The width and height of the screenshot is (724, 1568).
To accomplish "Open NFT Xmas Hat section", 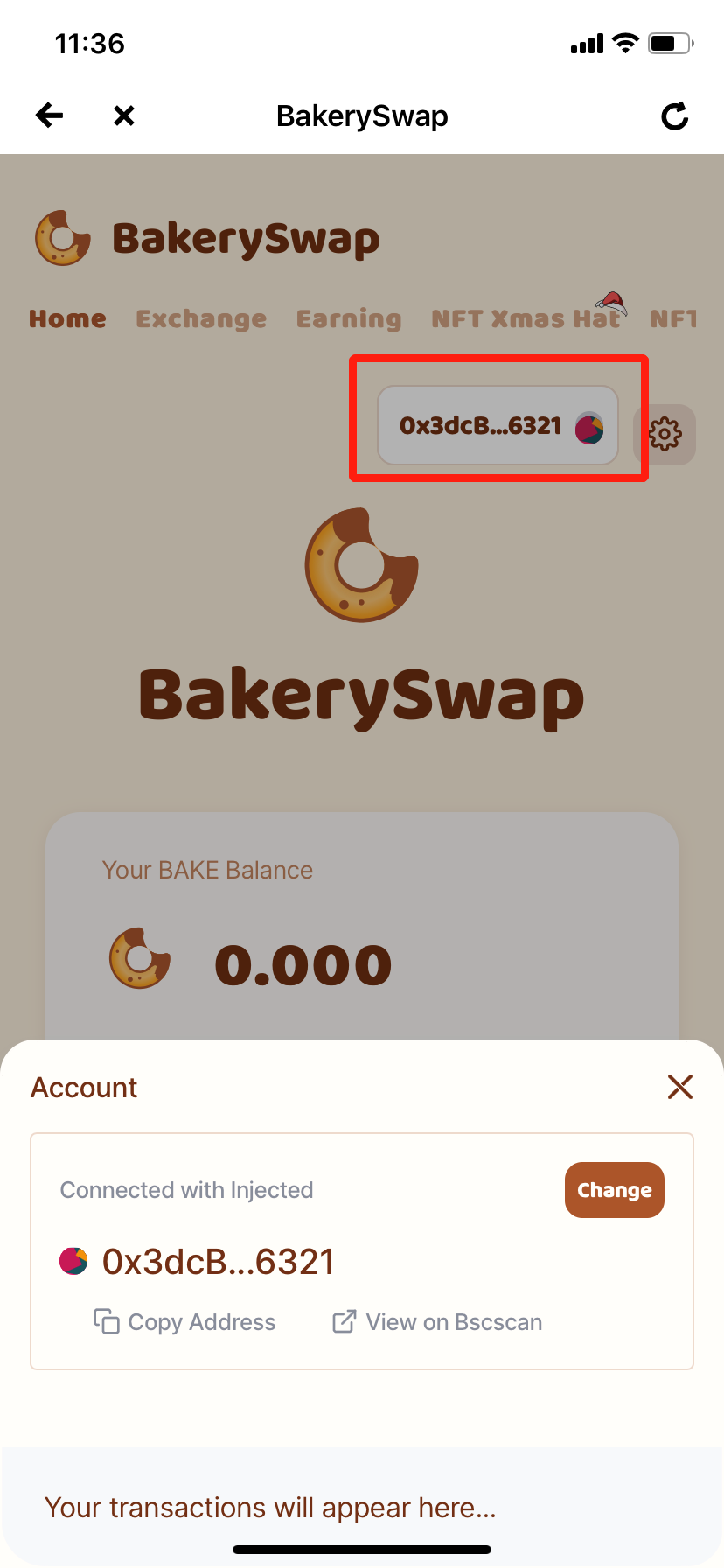I will 526,319.
